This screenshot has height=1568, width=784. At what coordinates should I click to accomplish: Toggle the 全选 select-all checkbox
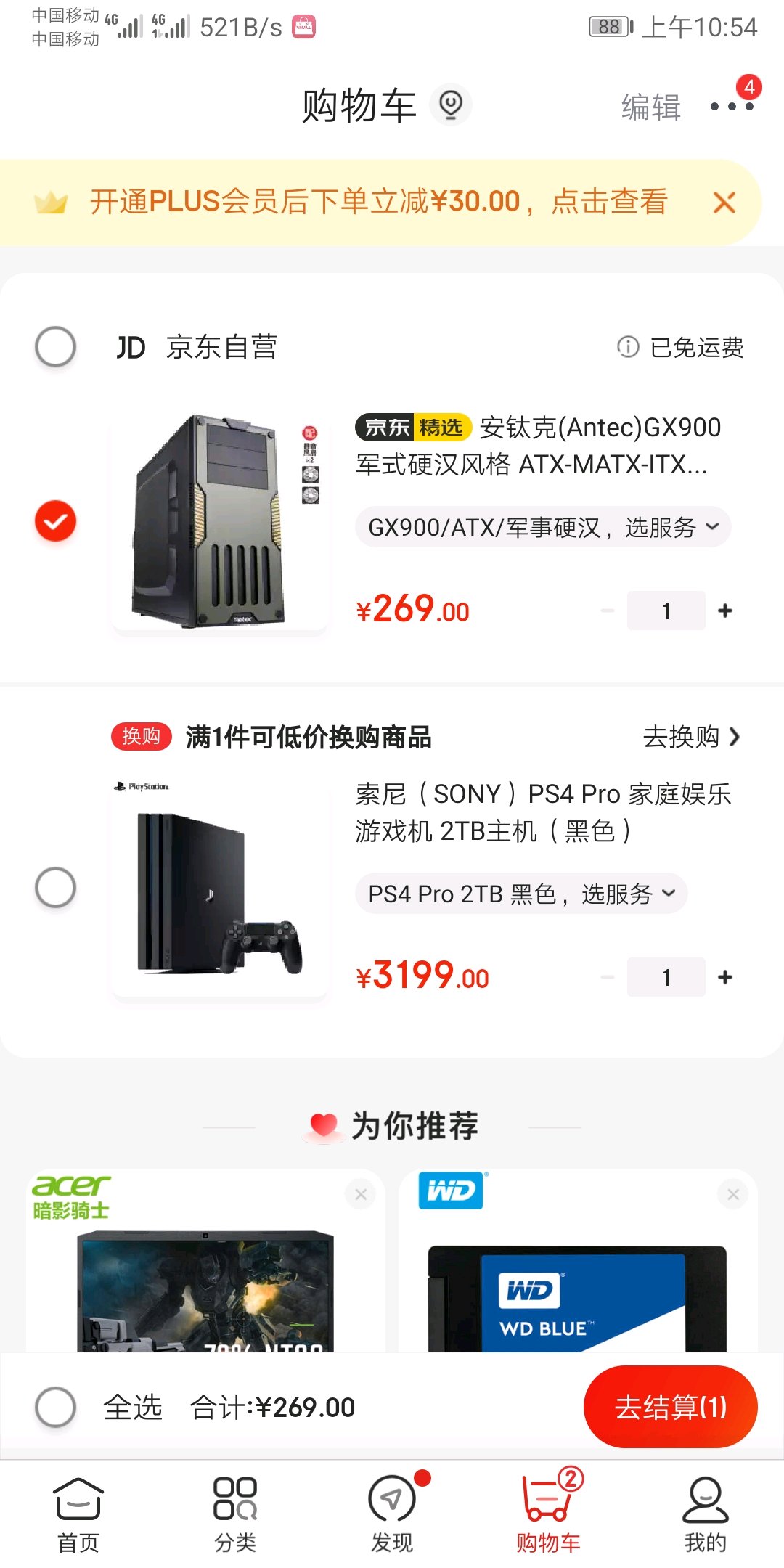[x=56, y=1407]
